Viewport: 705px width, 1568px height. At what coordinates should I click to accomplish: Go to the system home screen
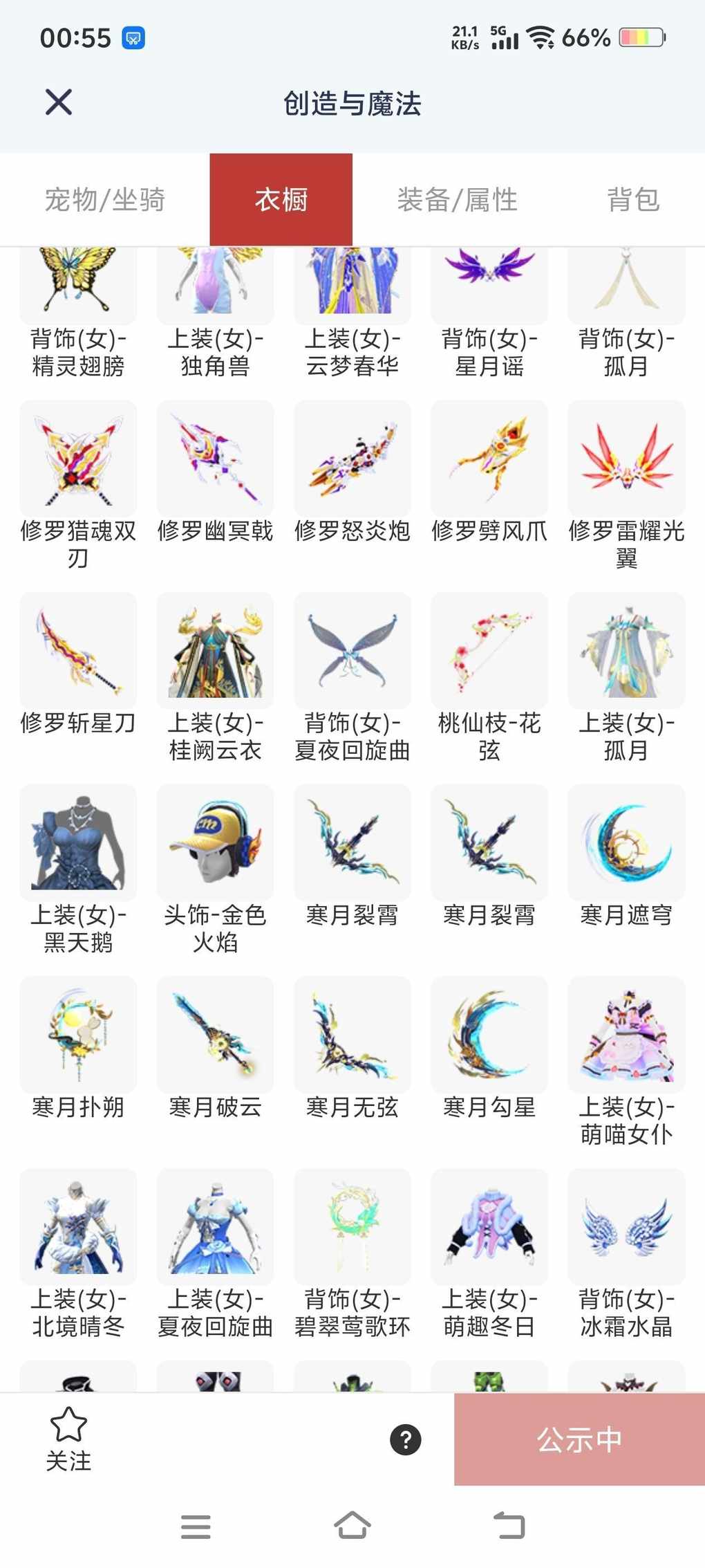coord(352,1526)
